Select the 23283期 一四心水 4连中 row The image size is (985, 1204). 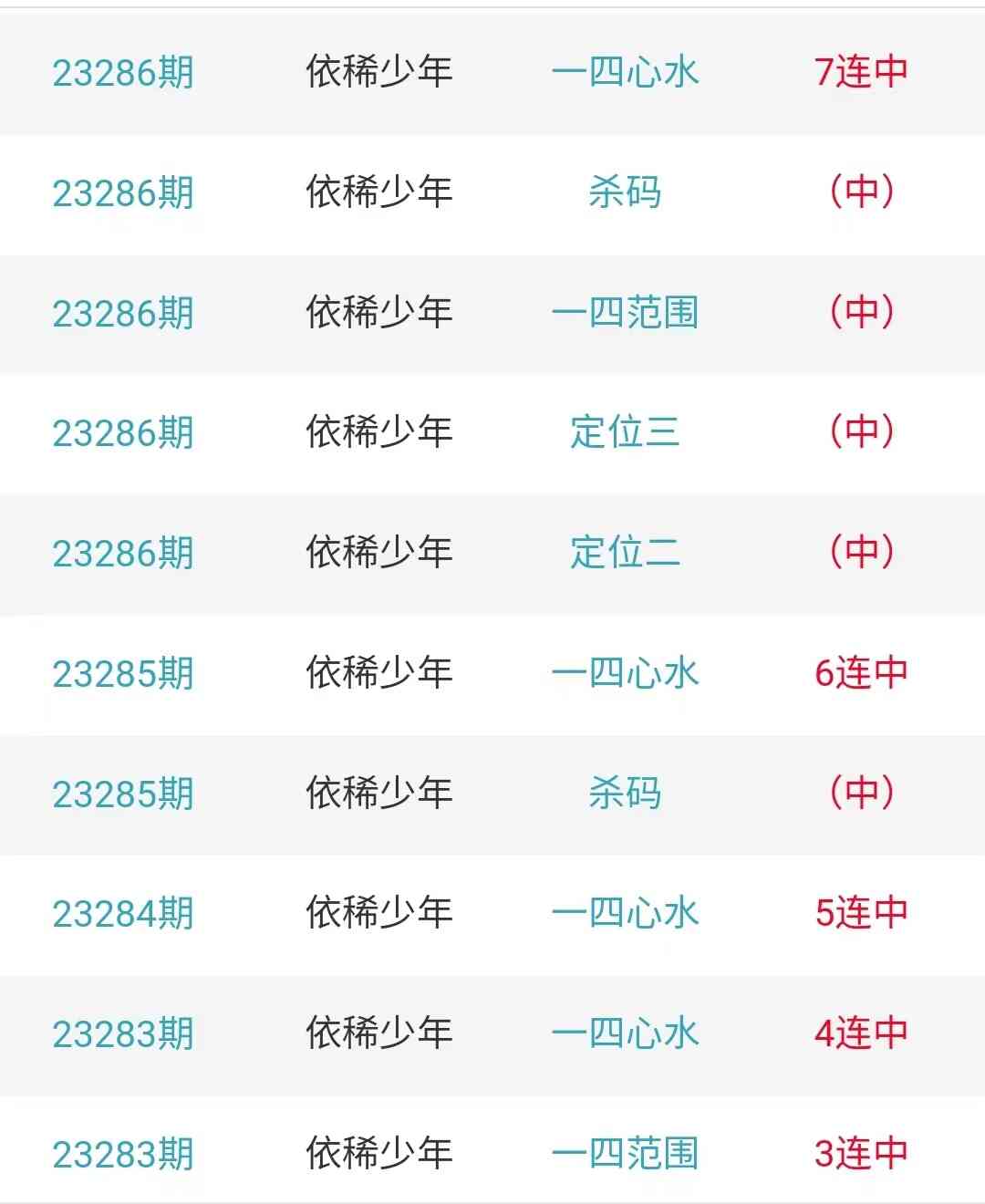(625, 1033)
